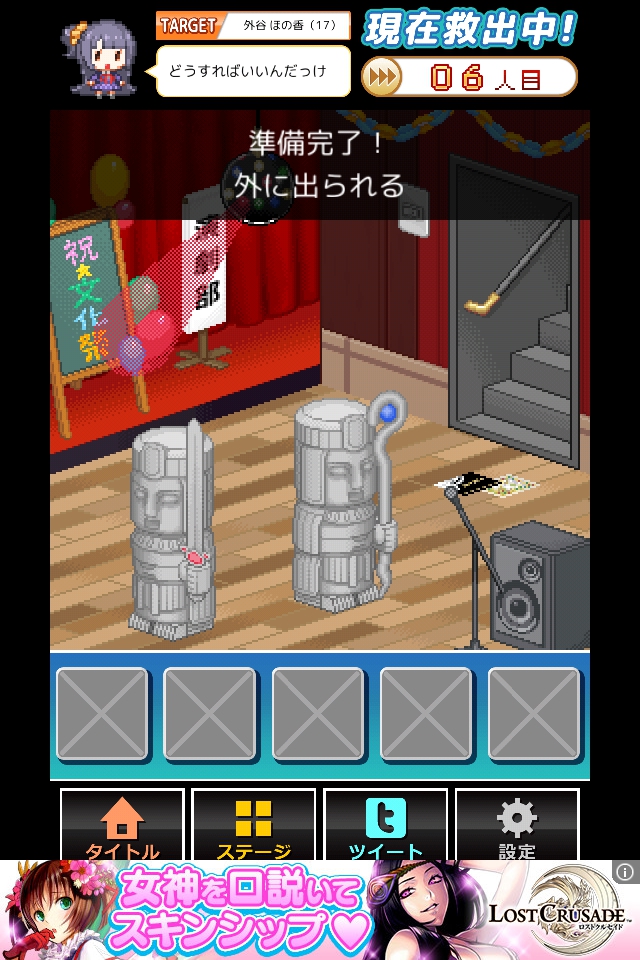Exit through the doorway with stairs
Image resolution: width=640 pixels, height=960 pixels.
click(x=517, y=330)
